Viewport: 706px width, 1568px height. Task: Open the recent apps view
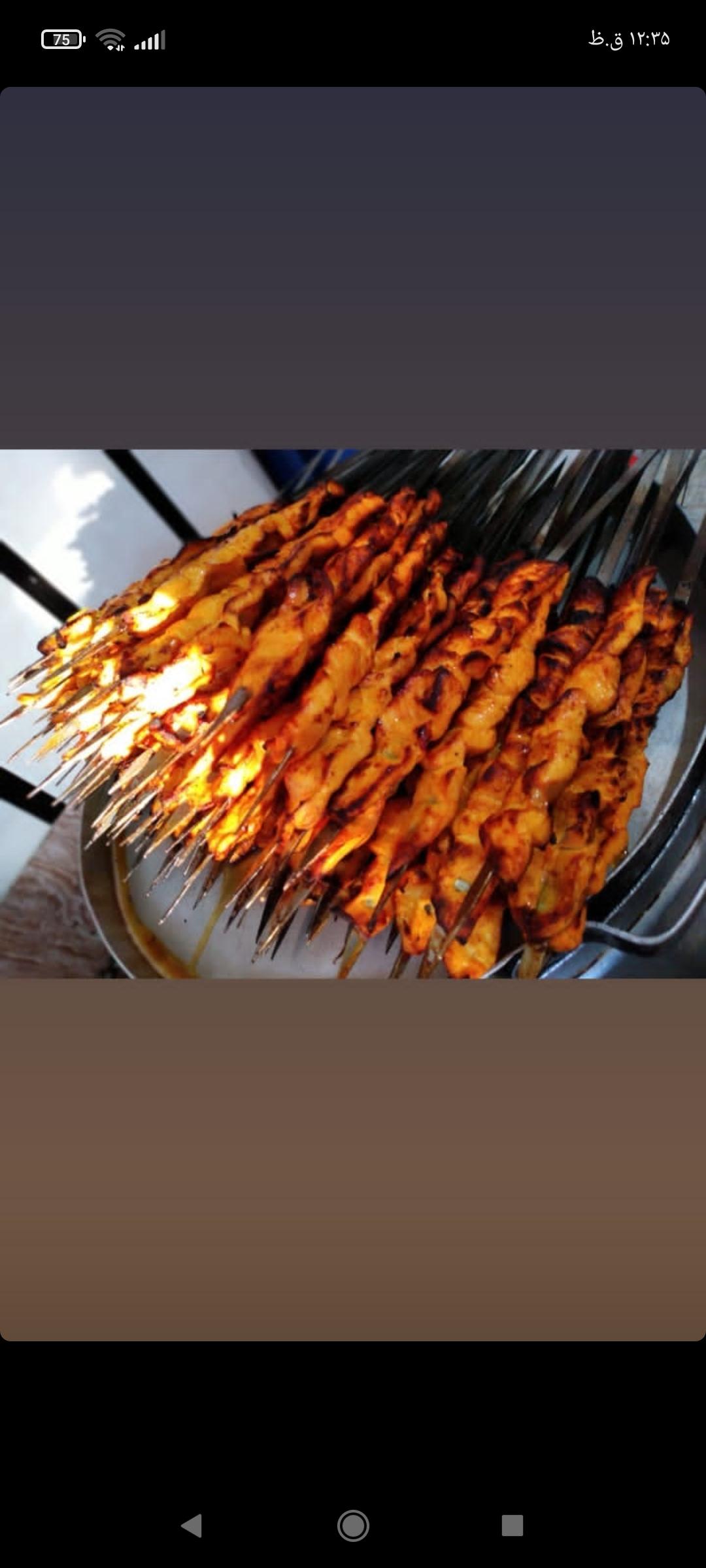[x=513, y=1526]
